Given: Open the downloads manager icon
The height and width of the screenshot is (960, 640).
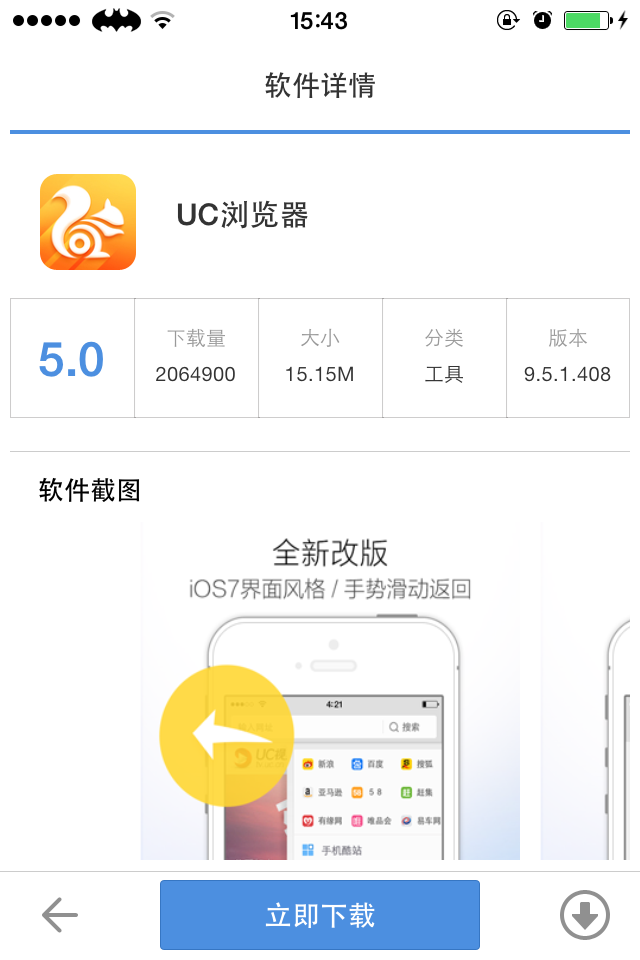Looking at the screenshot, I should pos(584,915).
